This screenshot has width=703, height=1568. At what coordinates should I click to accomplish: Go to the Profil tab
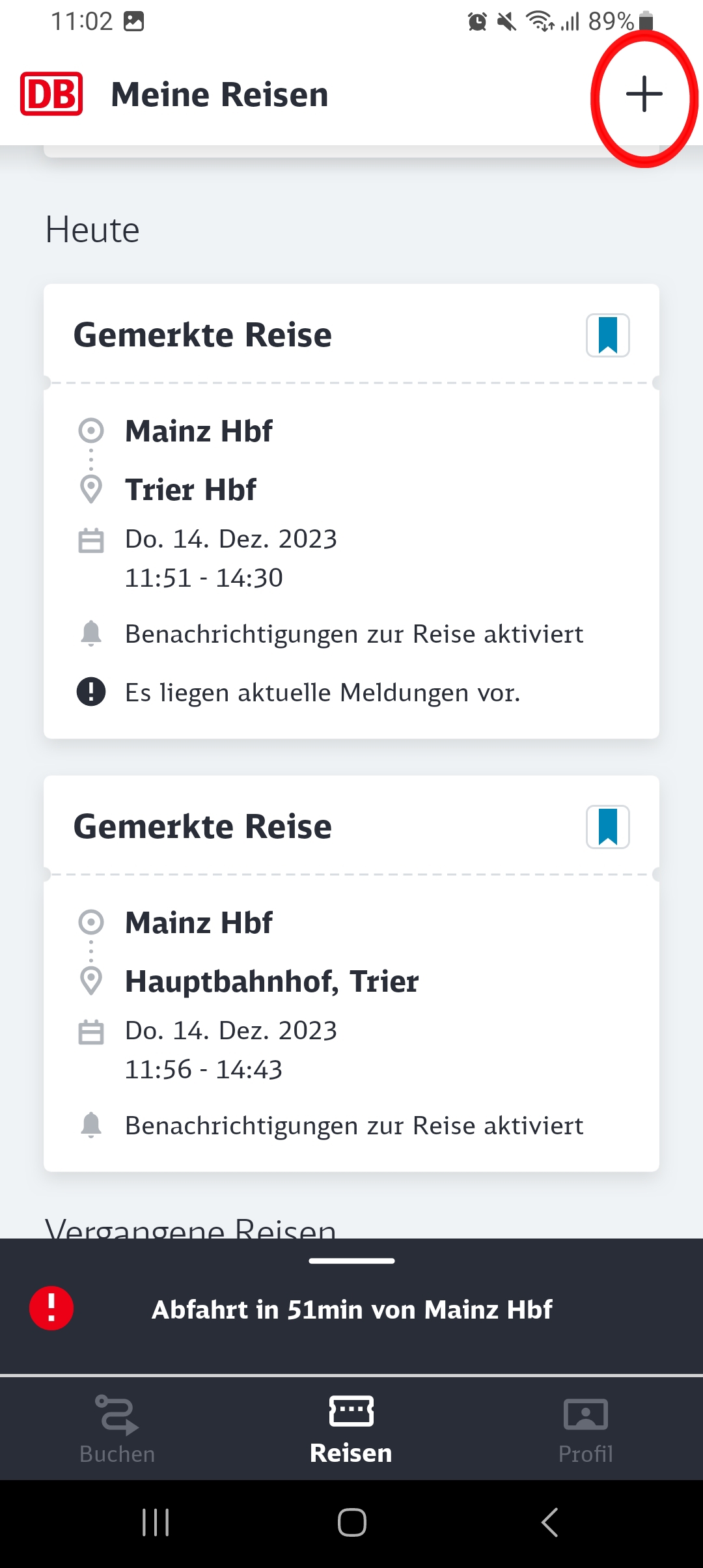(x=586, y=1429)
